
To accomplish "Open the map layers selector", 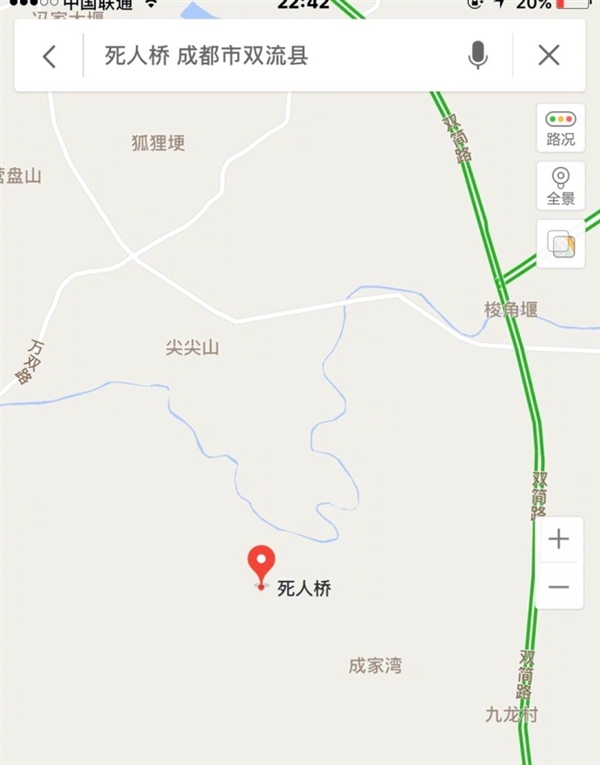I will pyautogui.click(x=560, y=244).
